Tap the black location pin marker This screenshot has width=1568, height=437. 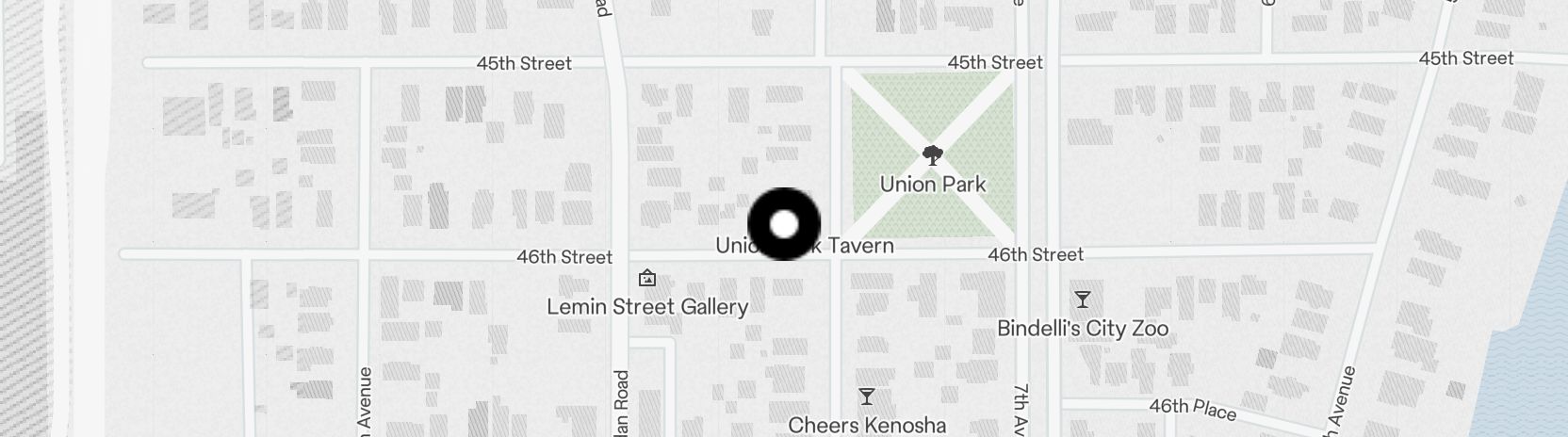(x=784, y=224)
